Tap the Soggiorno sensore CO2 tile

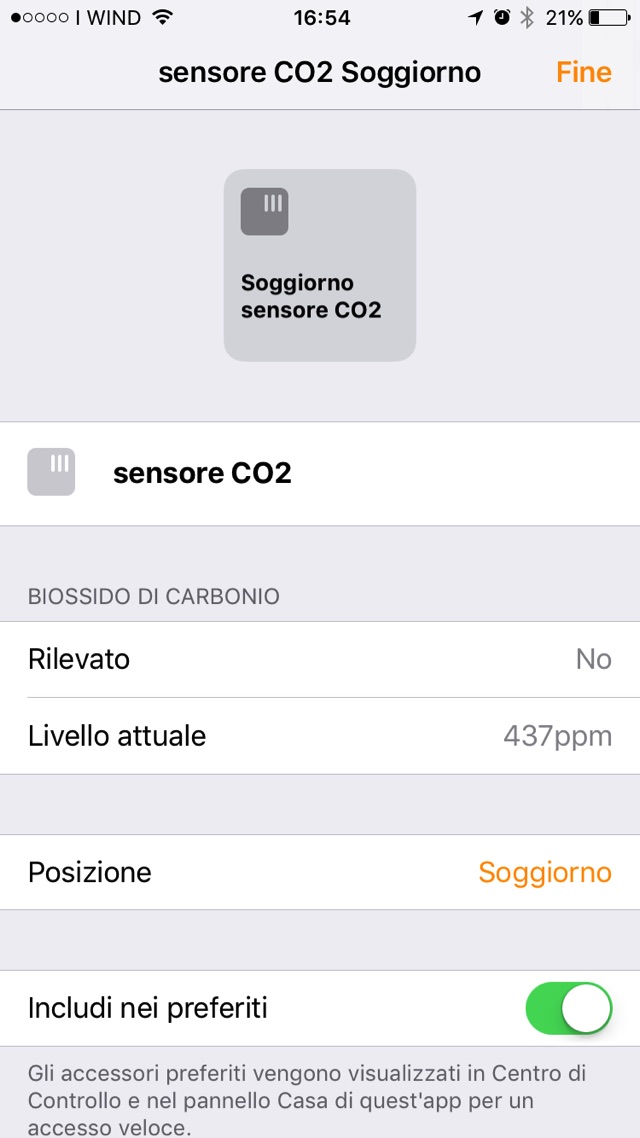coord(319,265)
